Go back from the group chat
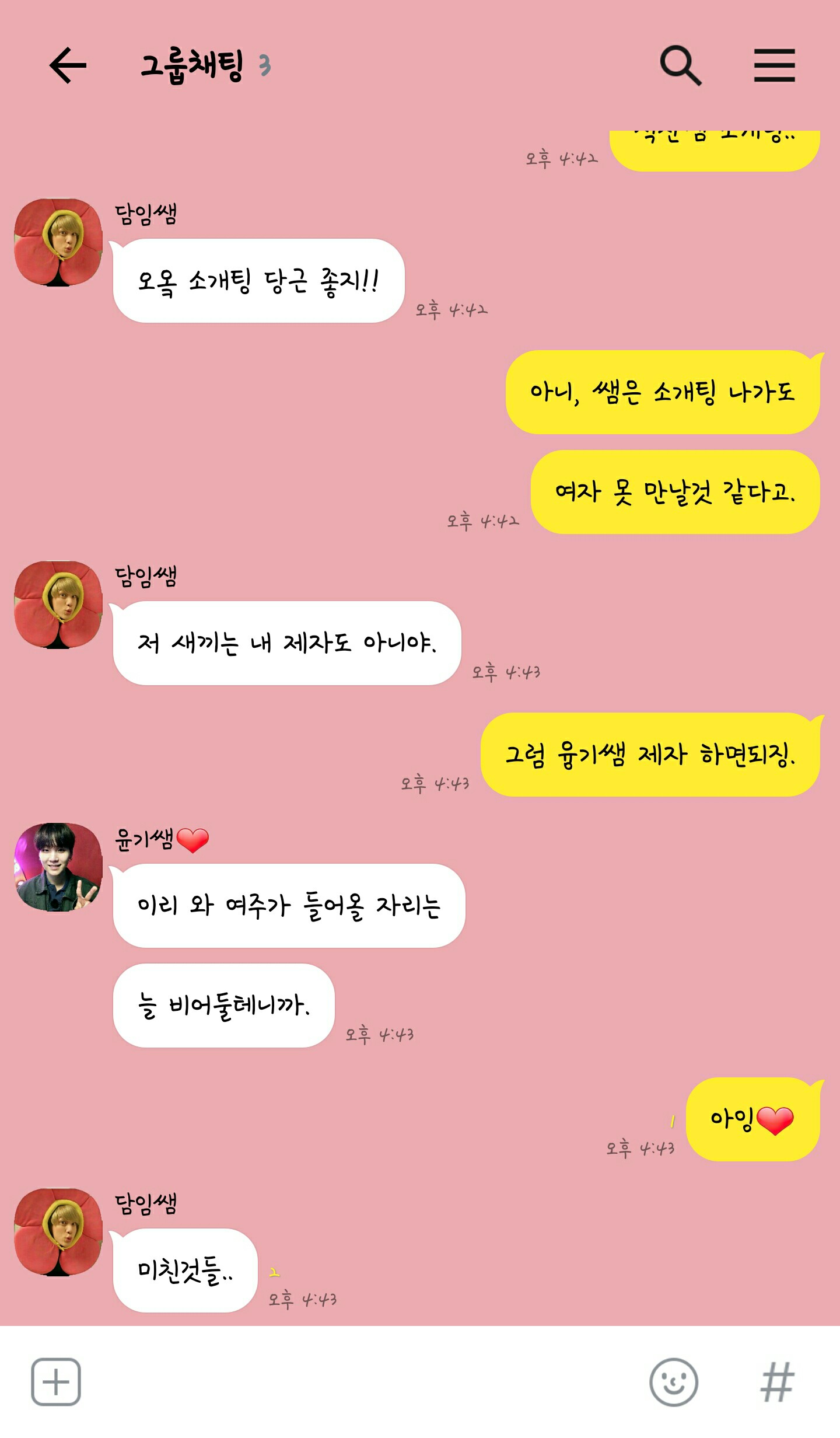The image size is (840, 1438). click(68, 65)
